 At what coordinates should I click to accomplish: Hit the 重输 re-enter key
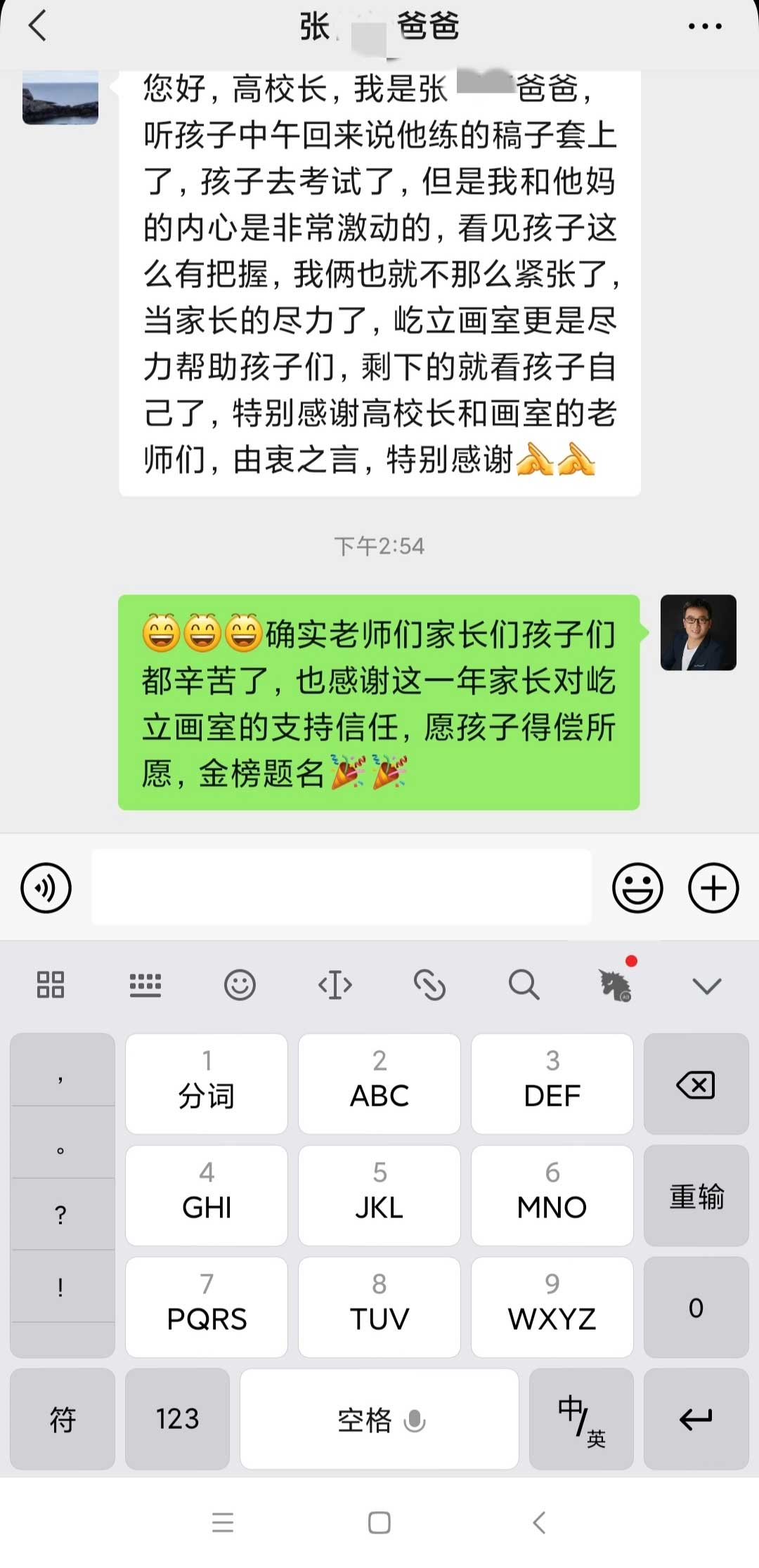(x=696, y=1196)
